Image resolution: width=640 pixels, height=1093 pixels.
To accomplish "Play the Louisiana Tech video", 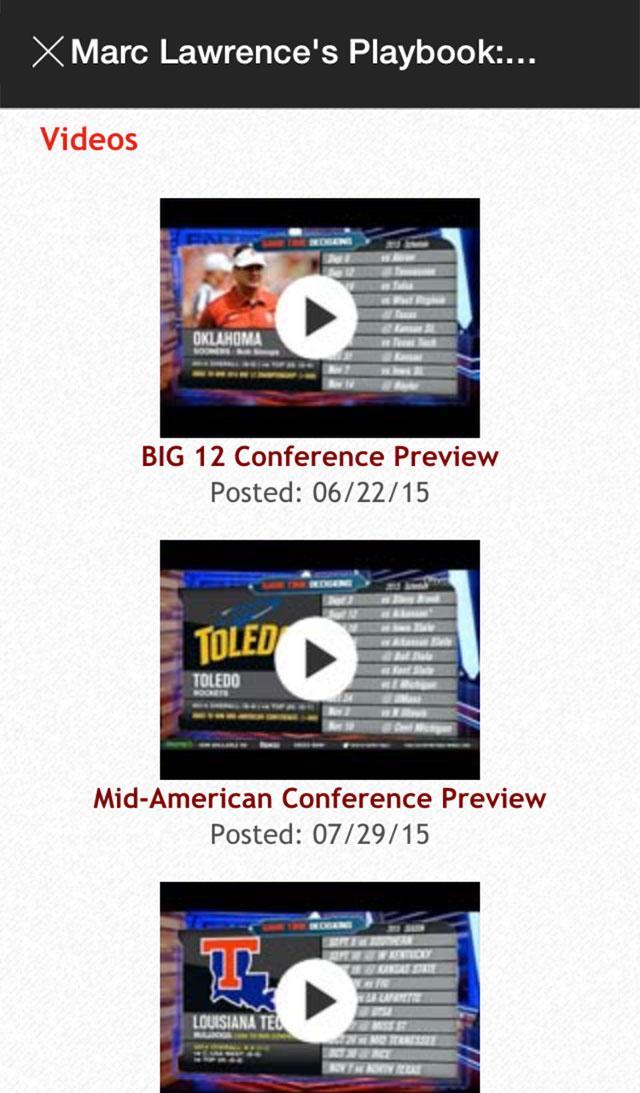I will [319, 1000].
